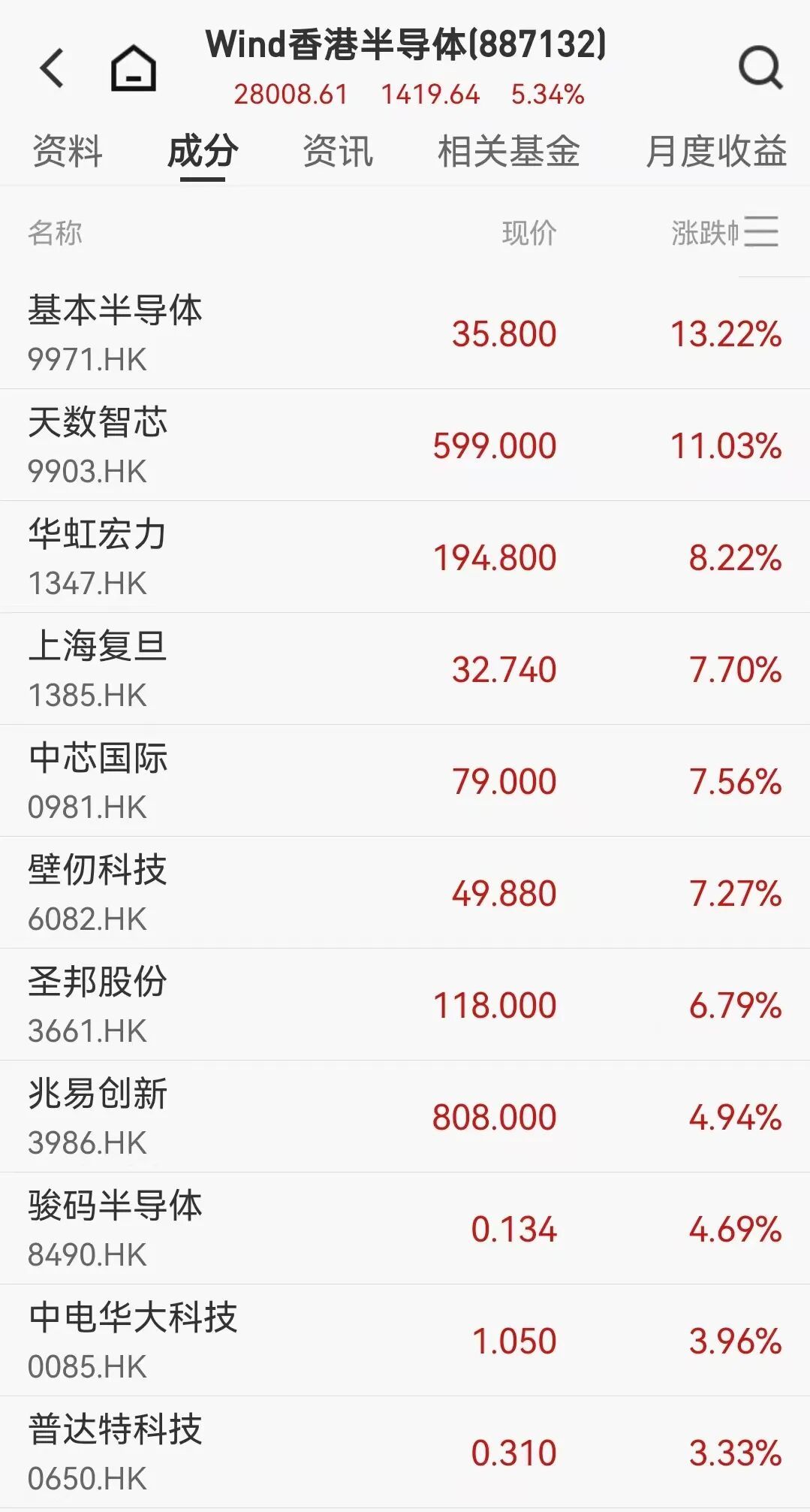
Task: Open search with the magnifier icon
Action: tap(760, 68)
